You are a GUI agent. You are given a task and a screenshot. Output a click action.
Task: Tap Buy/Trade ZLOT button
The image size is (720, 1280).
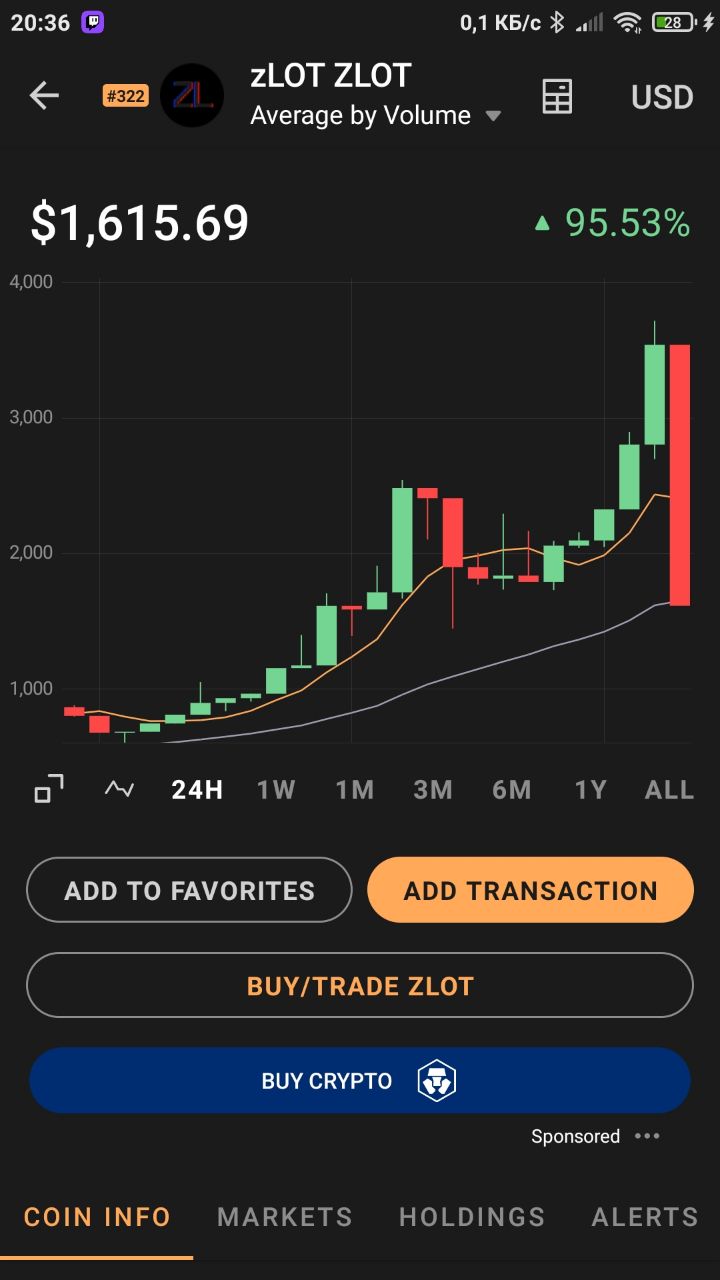[360, 985]
